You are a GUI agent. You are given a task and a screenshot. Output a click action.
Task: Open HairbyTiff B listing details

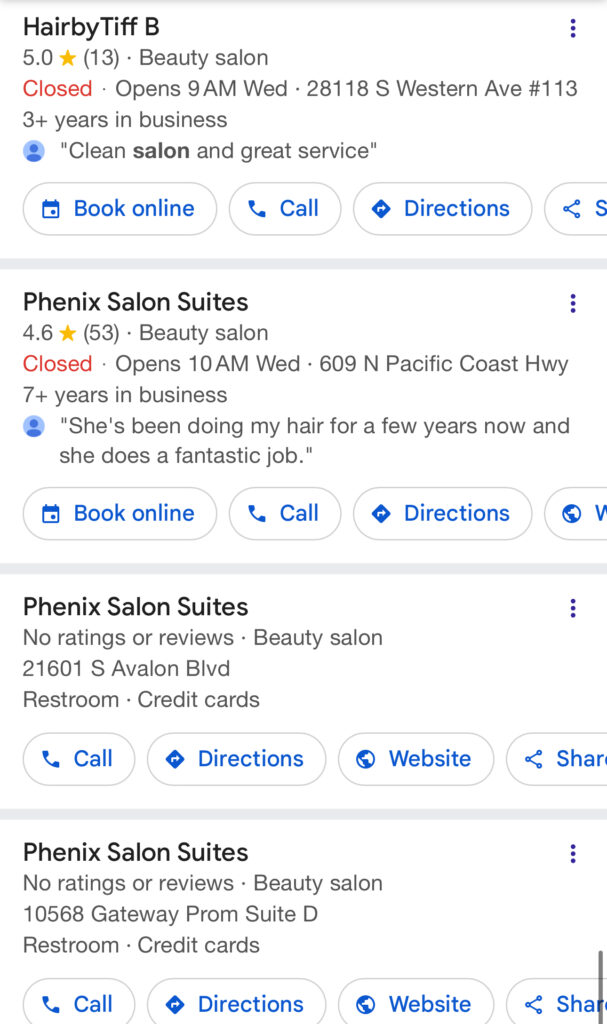pyautogui.click(x=91, y=27)
